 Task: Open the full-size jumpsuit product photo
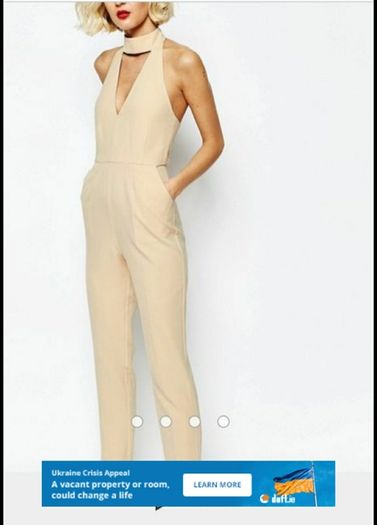click(188, 231)
